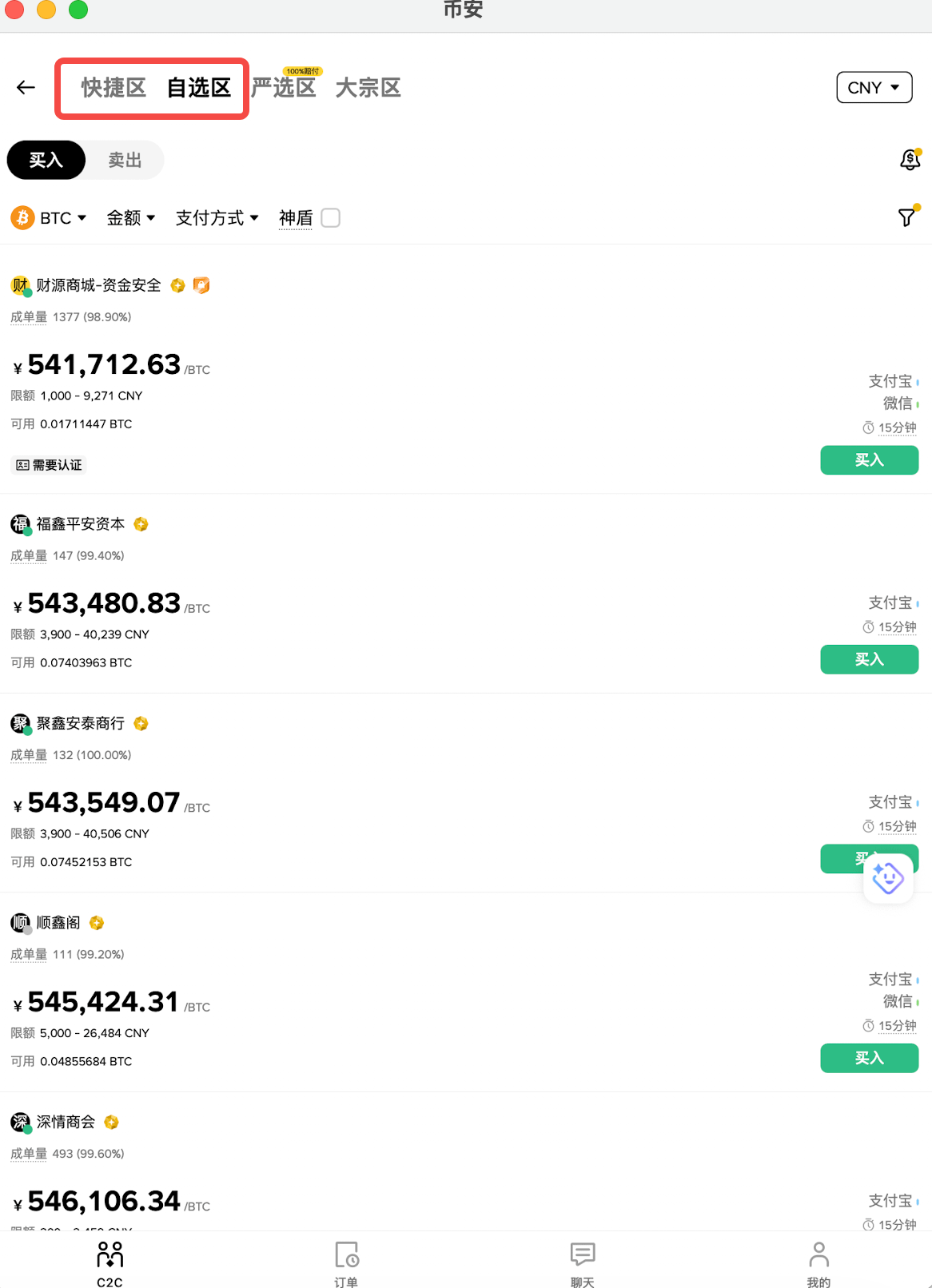932x1288 pixels.
Task: Click 买入 for 福鑫平安资本 listing
Action: [x=869, y=659]
